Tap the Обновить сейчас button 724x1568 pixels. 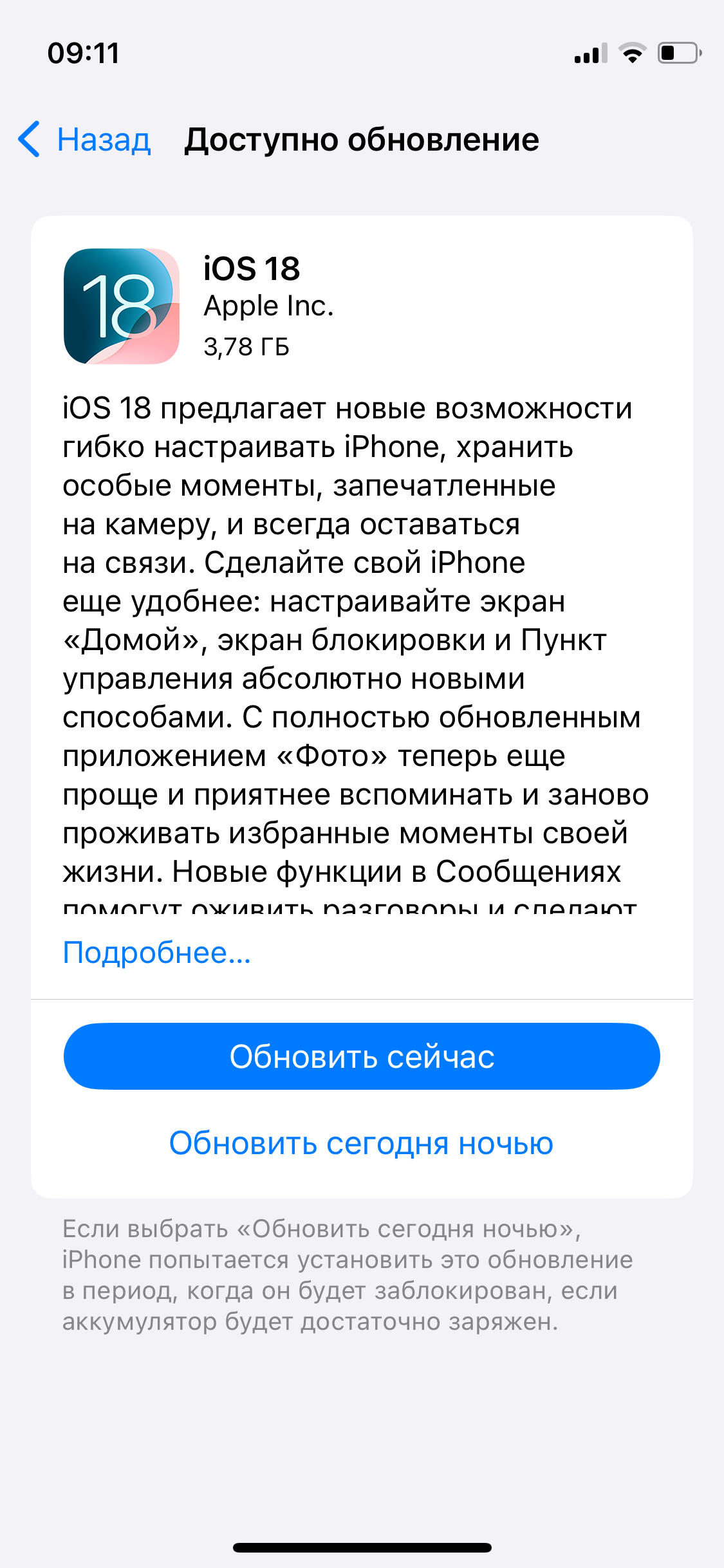pyautogui.click(x=362, y=1056)
